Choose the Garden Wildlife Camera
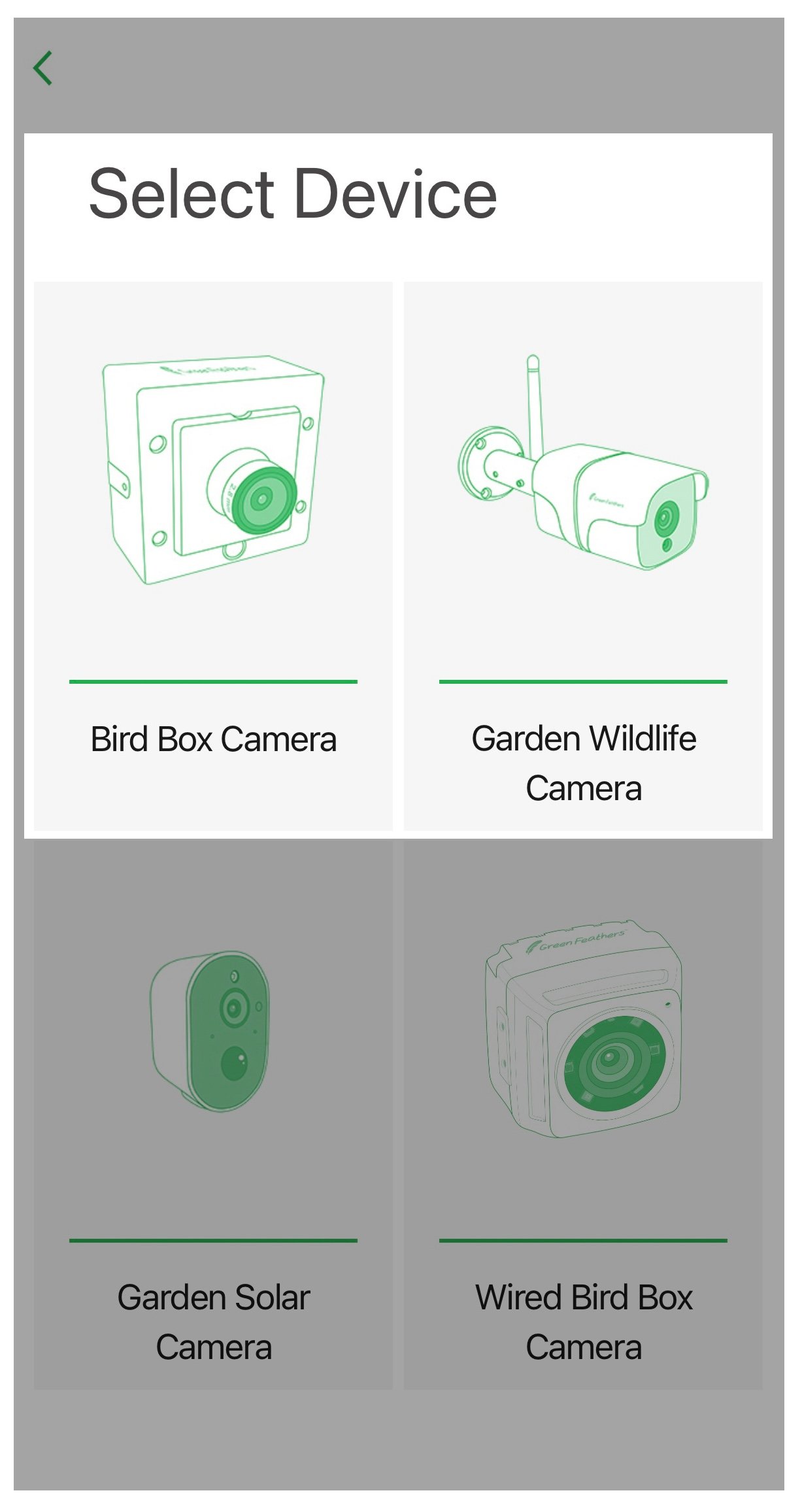 click(582, 556)
